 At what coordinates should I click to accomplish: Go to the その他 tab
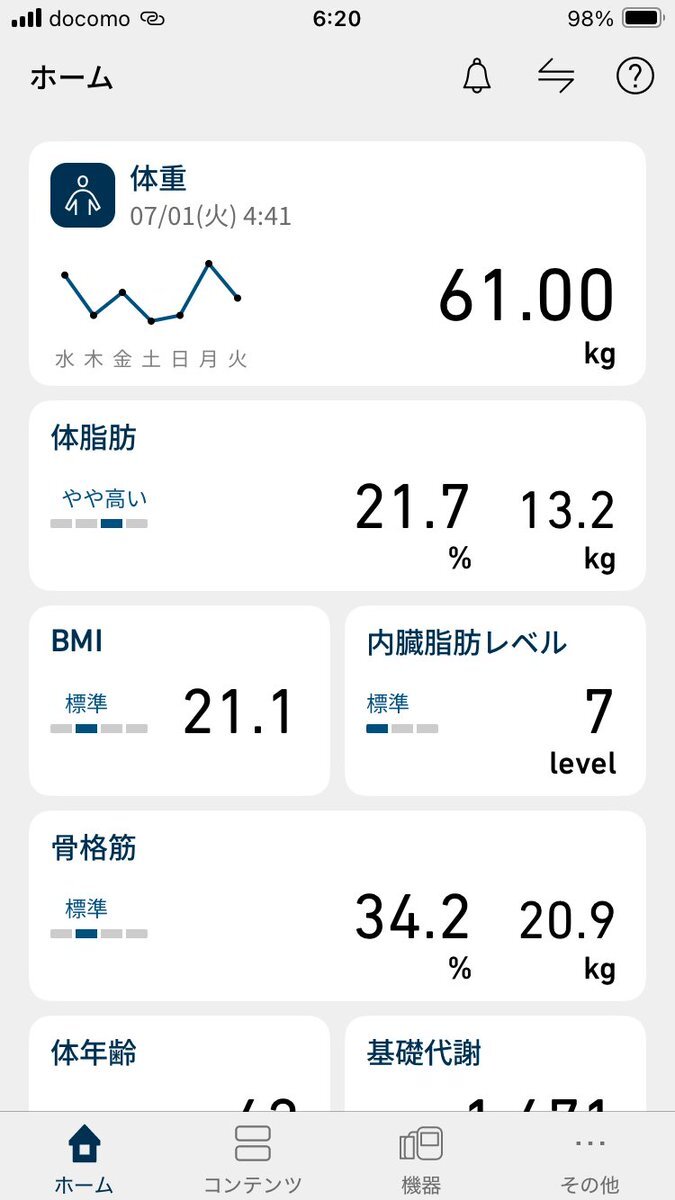point(590,1158)
